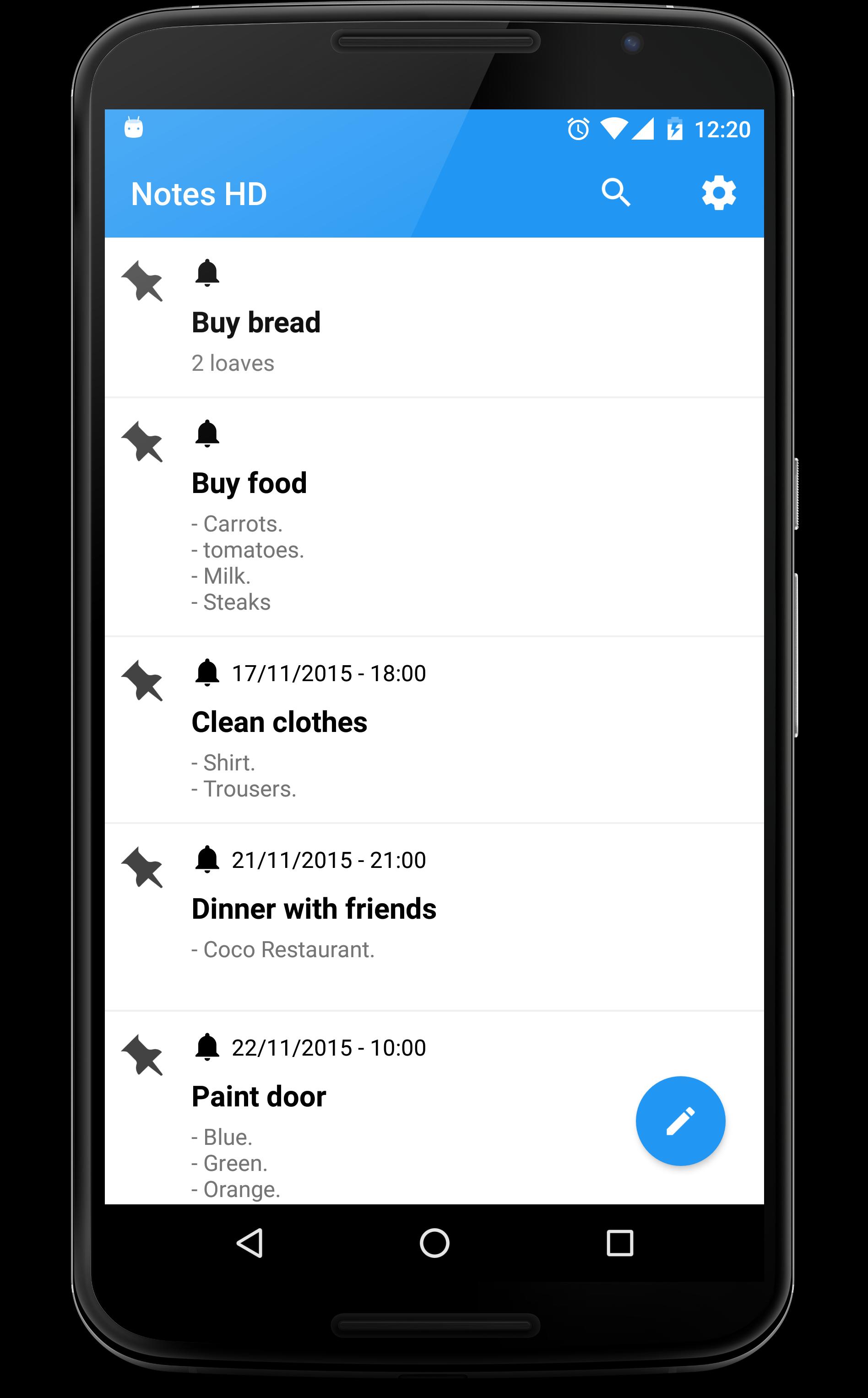Open the Dinner with friends note

coord(314,909)
